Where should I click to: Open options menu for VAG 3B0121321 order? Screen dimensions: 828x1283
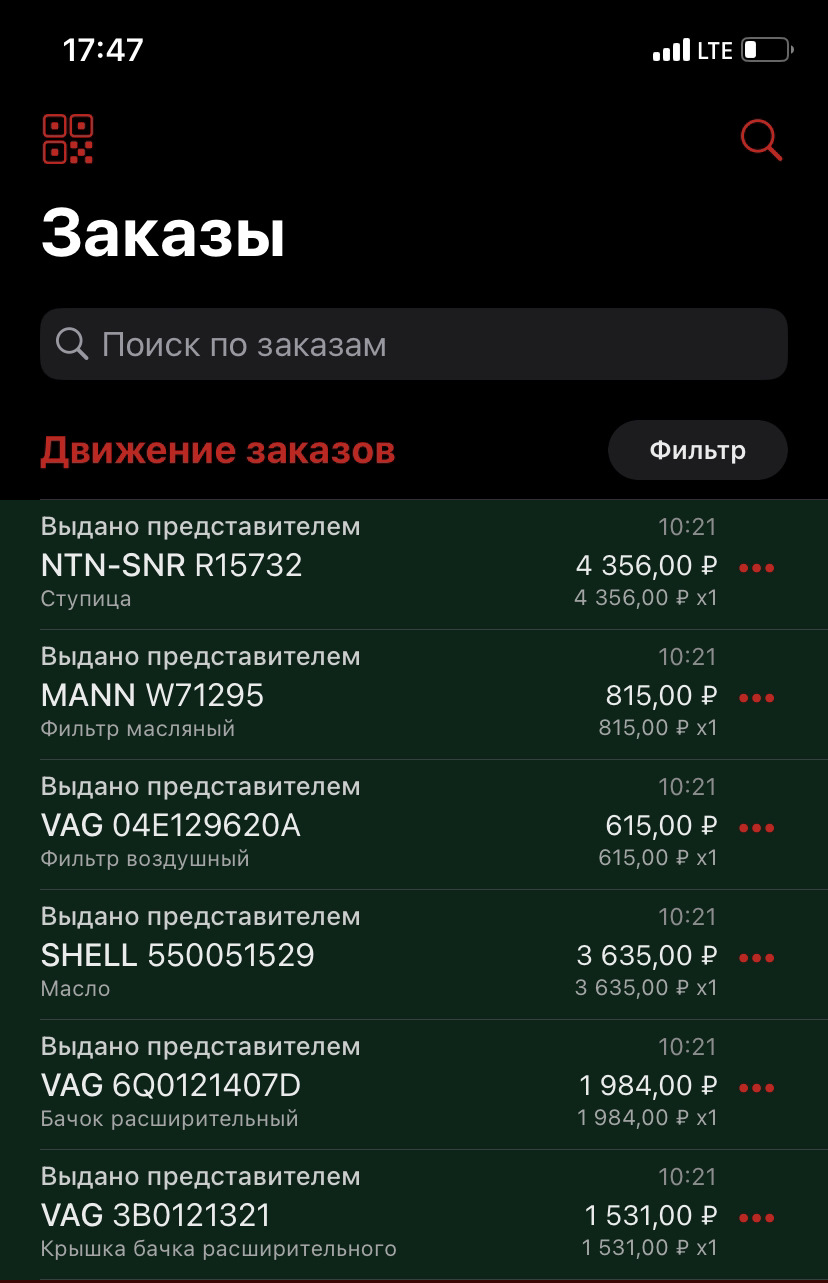pyautogui.click(x=757, y=1217)
